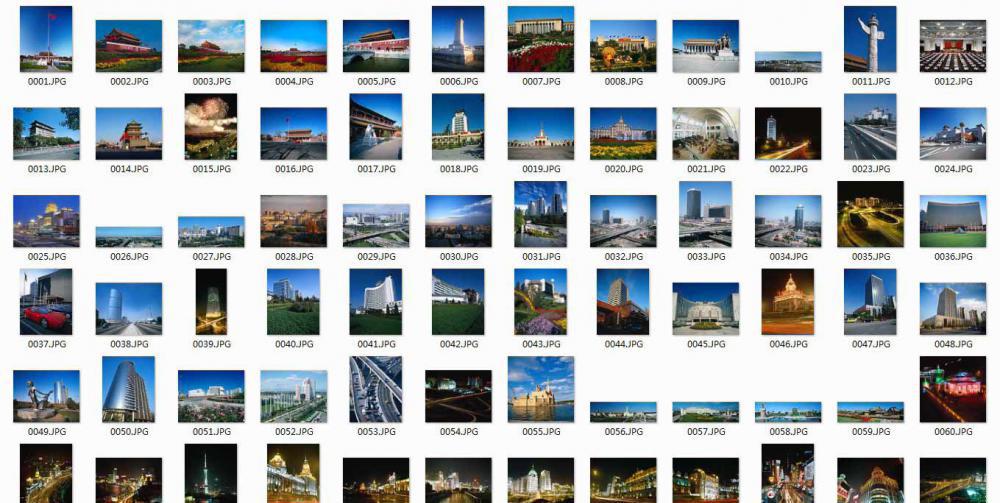Image resolution: width=1000 pixels, height=503 pixels.
Task: Open image 0001.JPG
Action: 46,39
